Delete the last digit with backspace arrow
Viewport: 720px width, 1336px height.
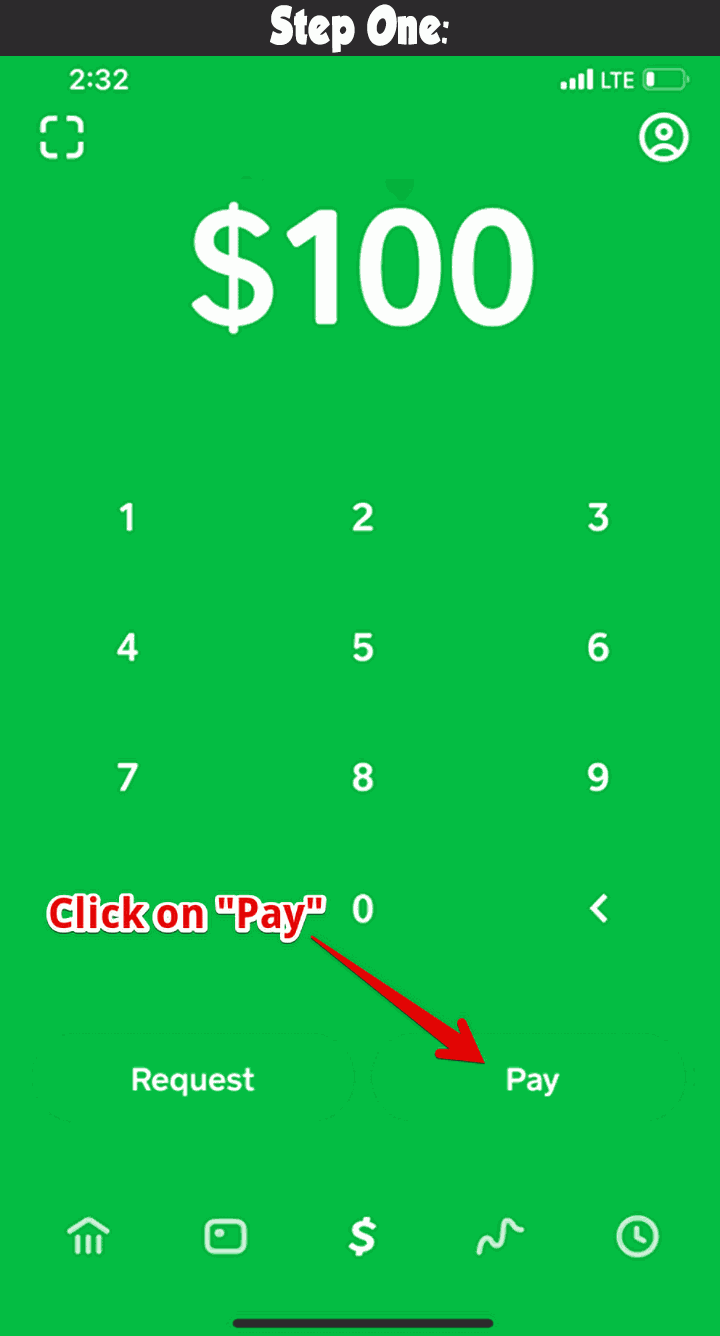point(598,908)
